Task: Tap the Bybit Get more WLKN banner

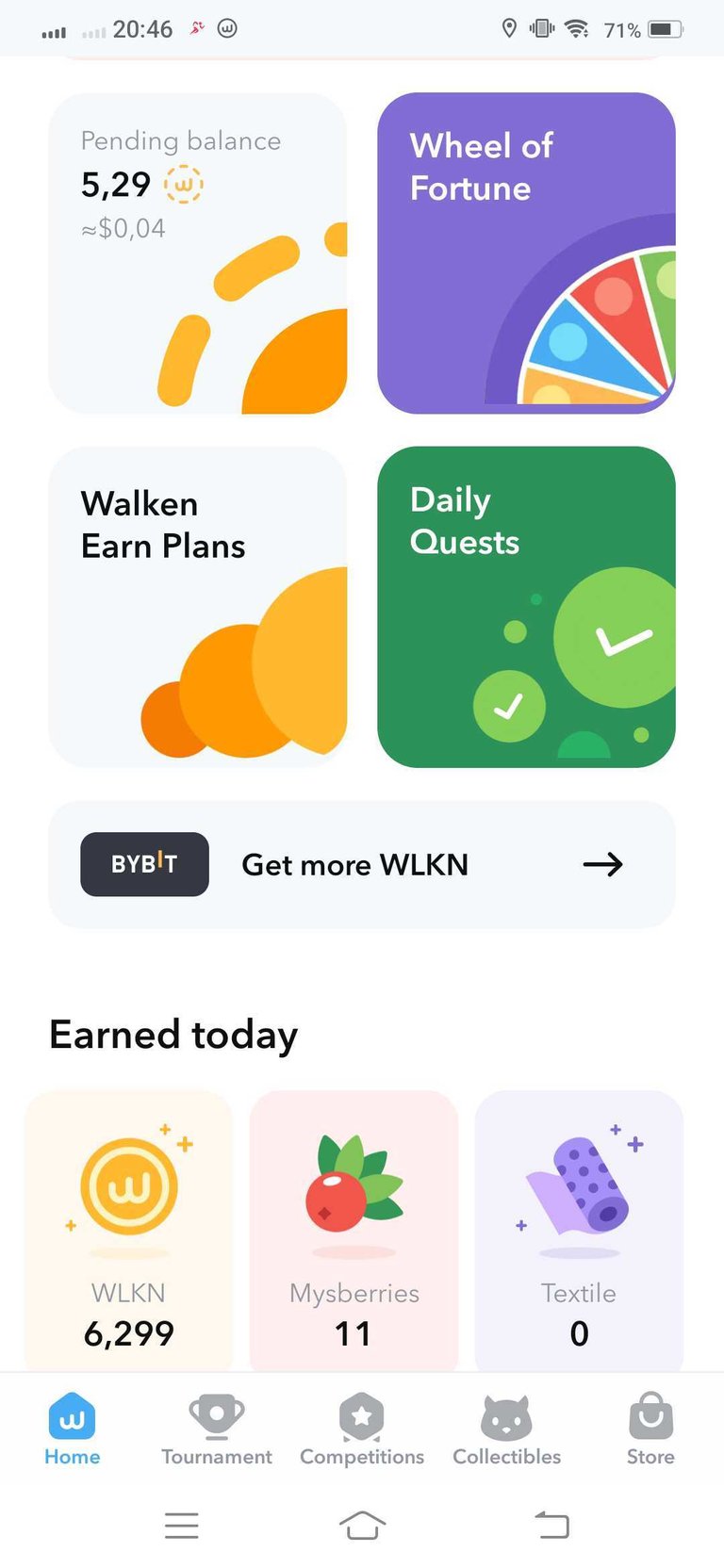Action: click(x=362, y=864)
